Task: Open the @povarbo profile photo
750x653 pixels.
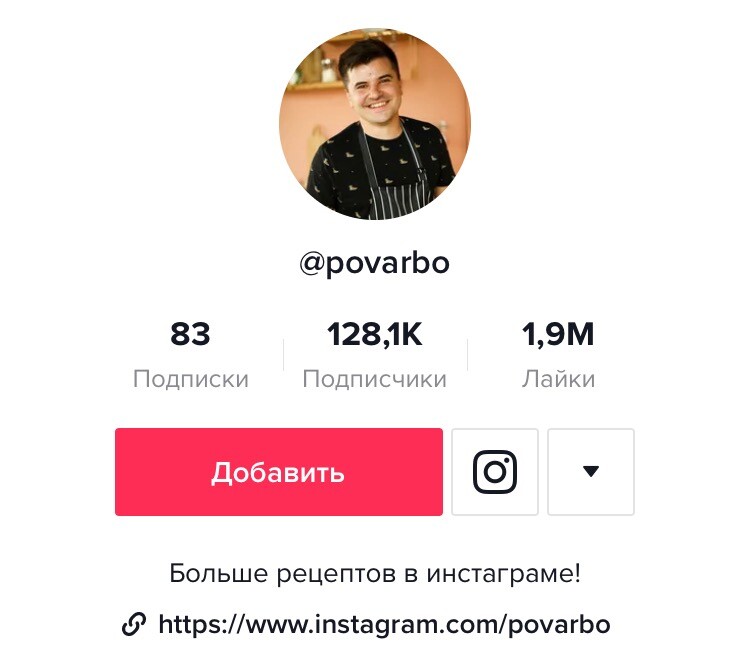Action: coord(374,123)
